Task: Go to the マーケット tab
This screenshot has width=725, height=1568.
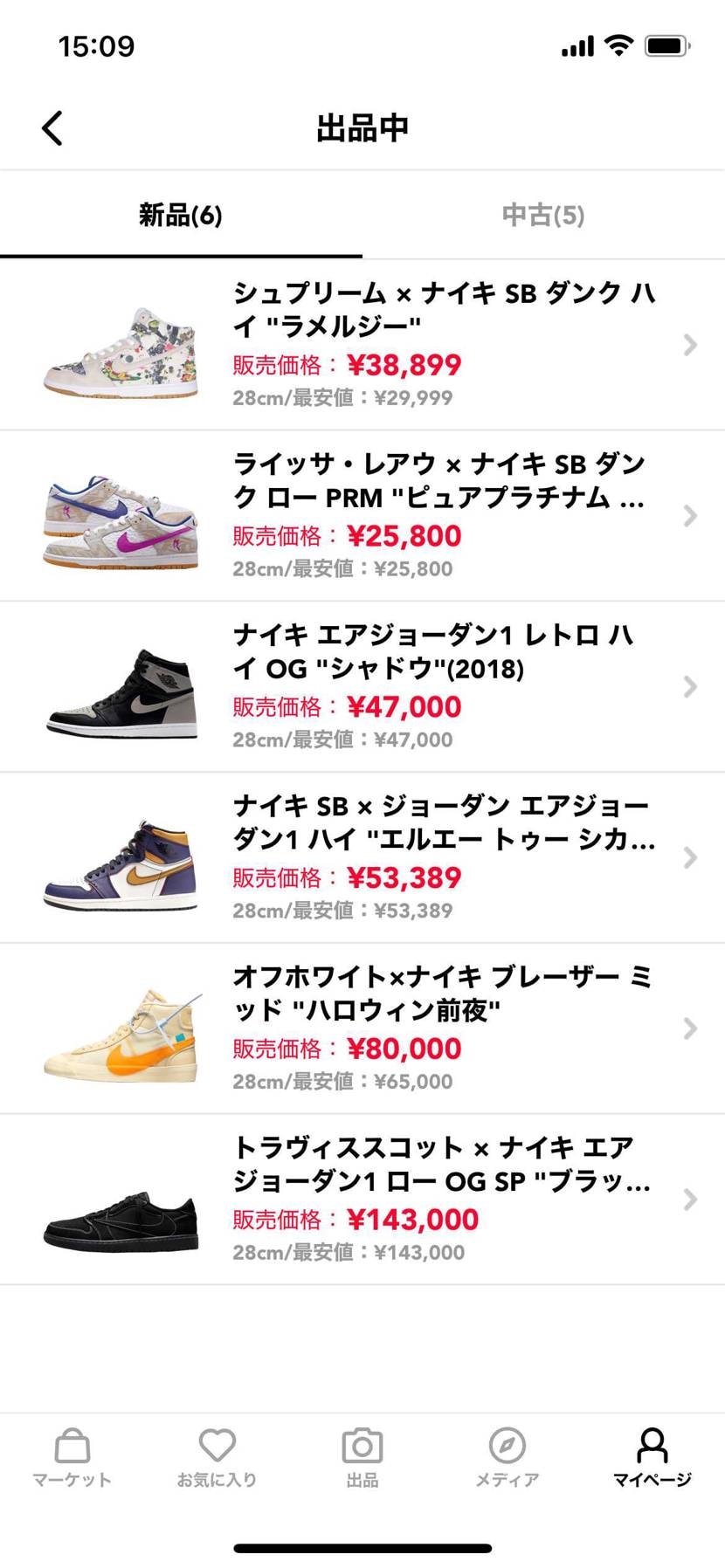Action: tap(72, 1458)
